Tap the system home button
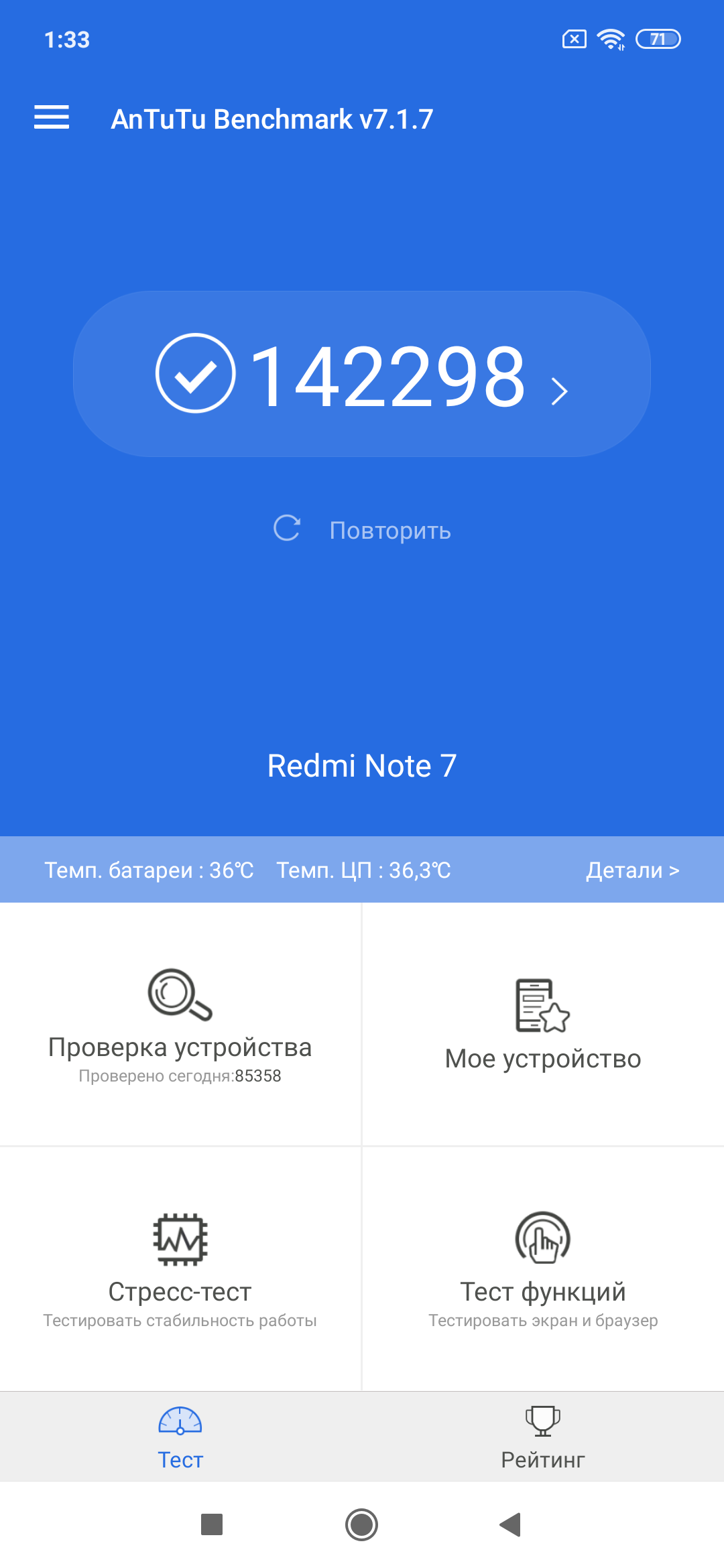 coord(362,1524)
